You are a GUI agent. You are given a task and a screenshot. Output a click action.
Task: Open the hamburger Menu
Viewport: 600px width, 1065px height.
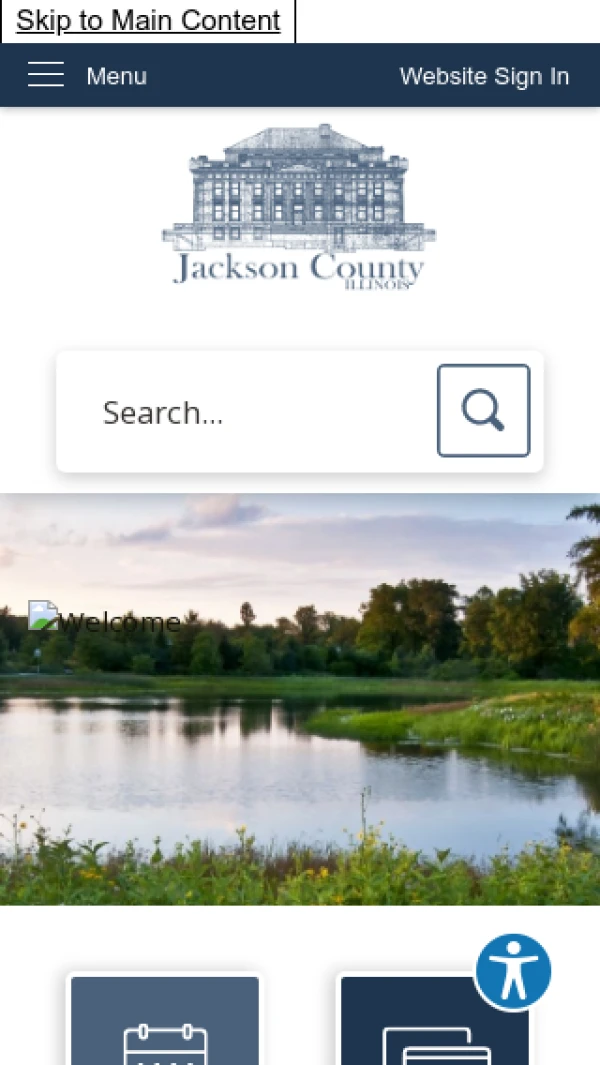[87, 76]
